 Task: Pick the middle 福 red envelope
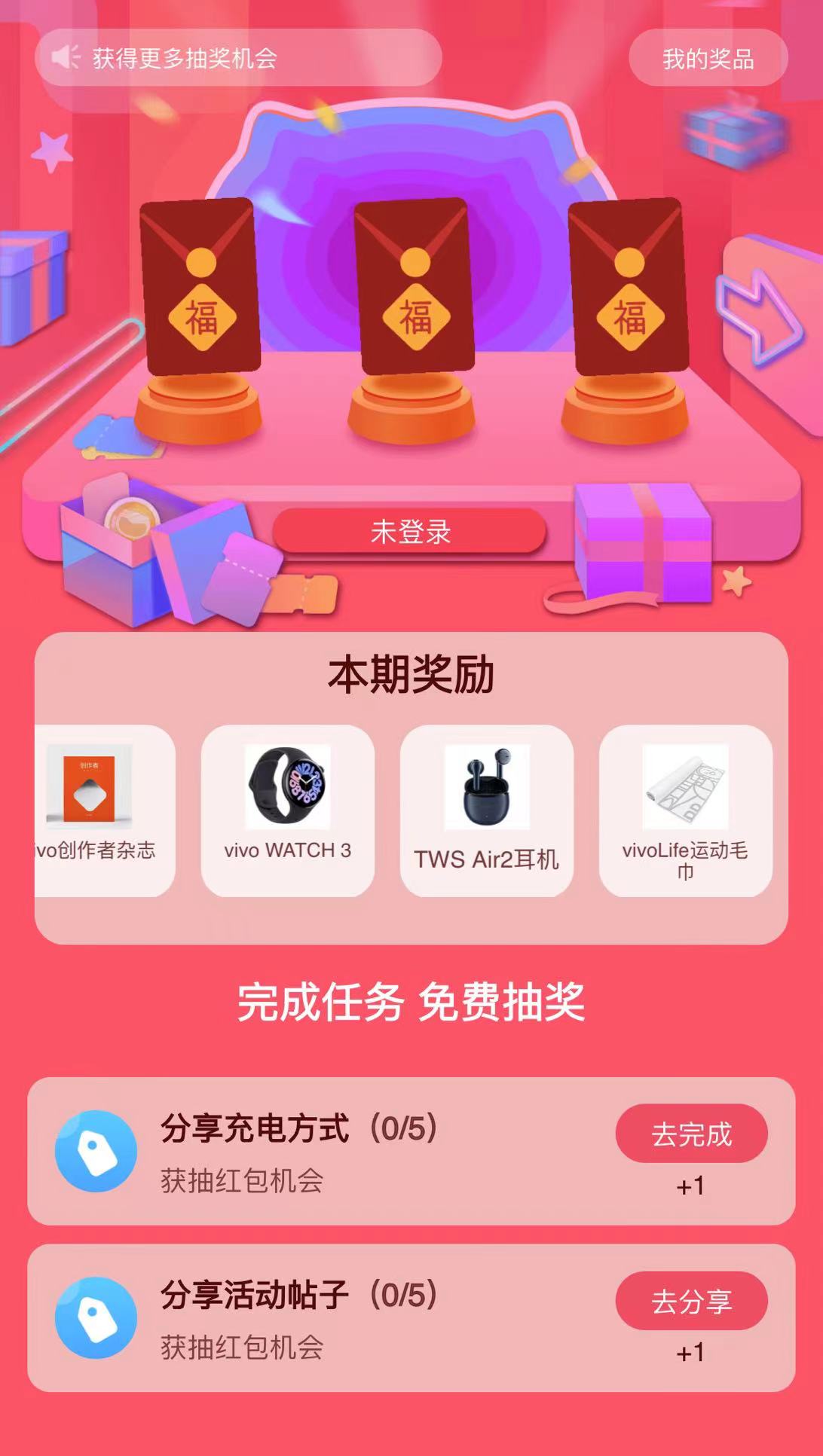415,288
